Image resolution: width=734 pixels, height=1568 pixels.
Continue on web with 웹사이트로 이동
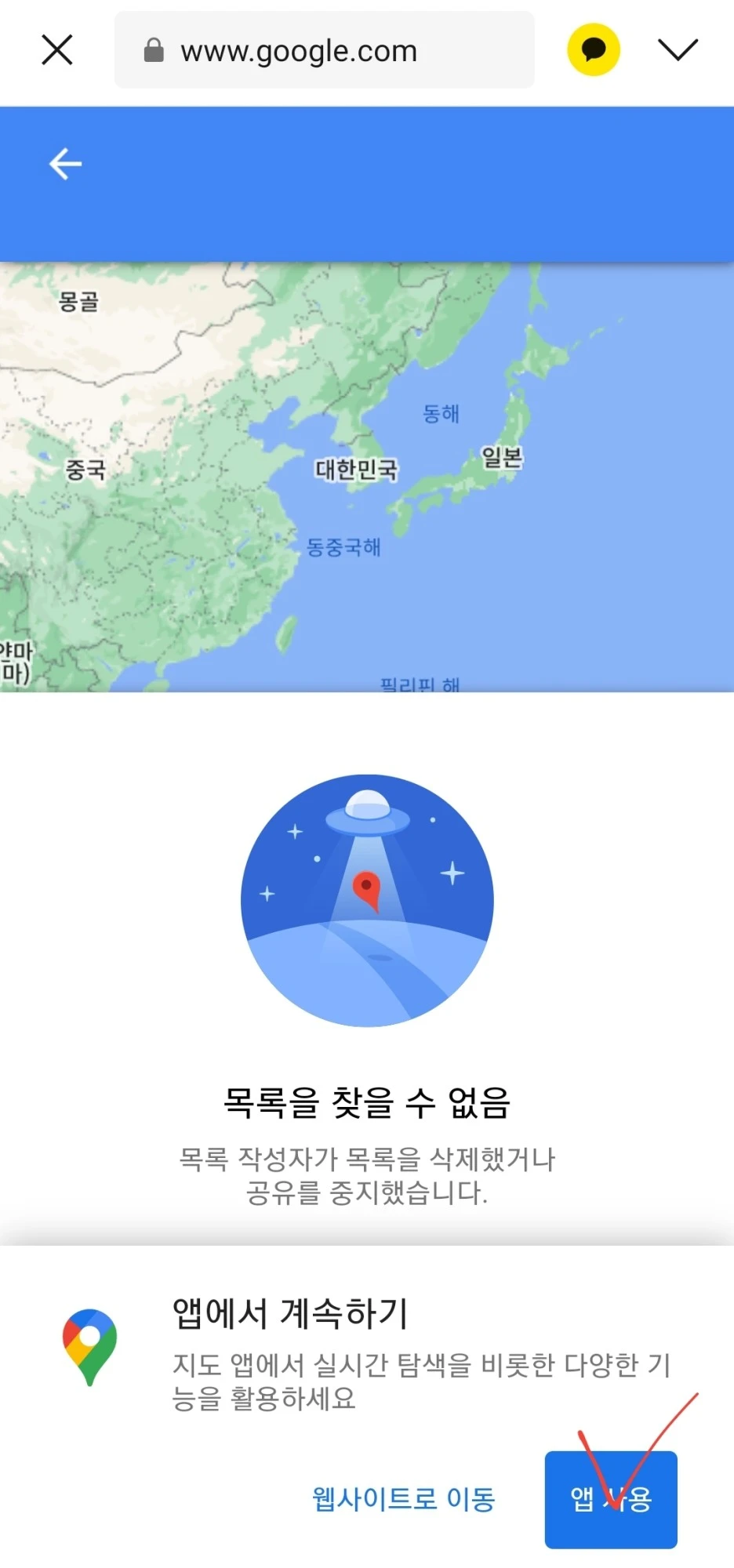click(405, 1500)
